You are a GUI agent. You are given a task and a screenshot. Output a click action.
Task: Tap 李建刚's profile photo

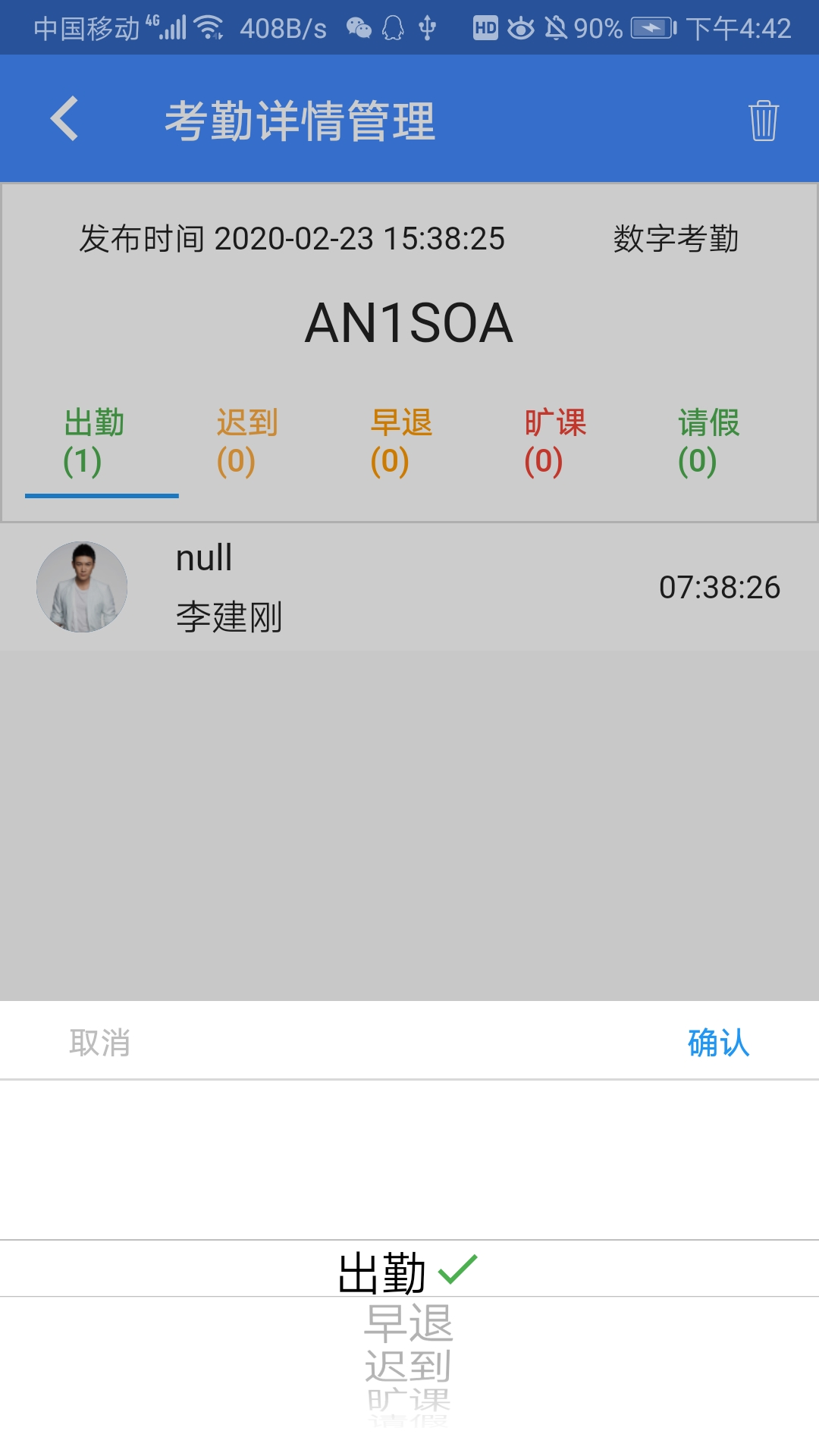tap(81, 587)
